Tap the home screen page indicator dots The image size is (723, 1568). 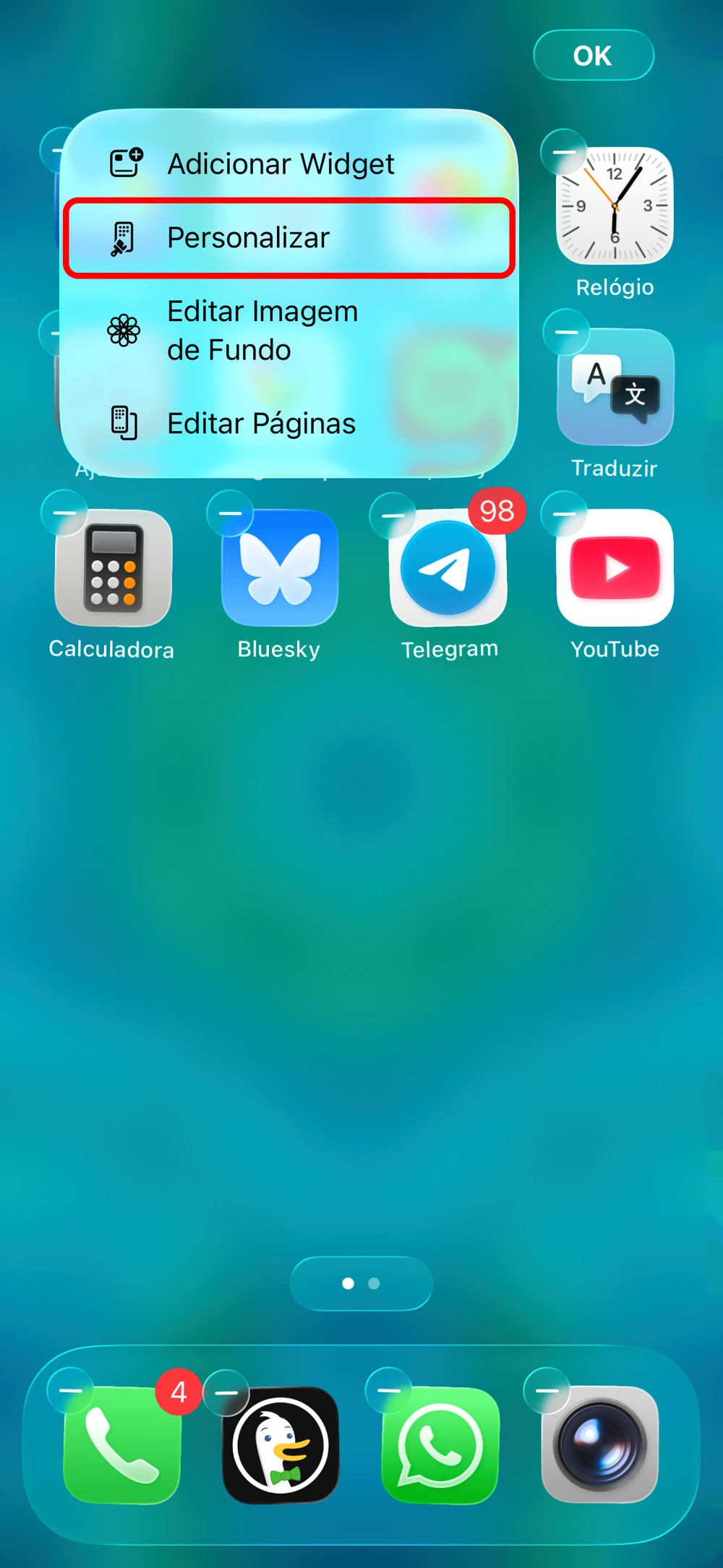[x=361, y=1283]
